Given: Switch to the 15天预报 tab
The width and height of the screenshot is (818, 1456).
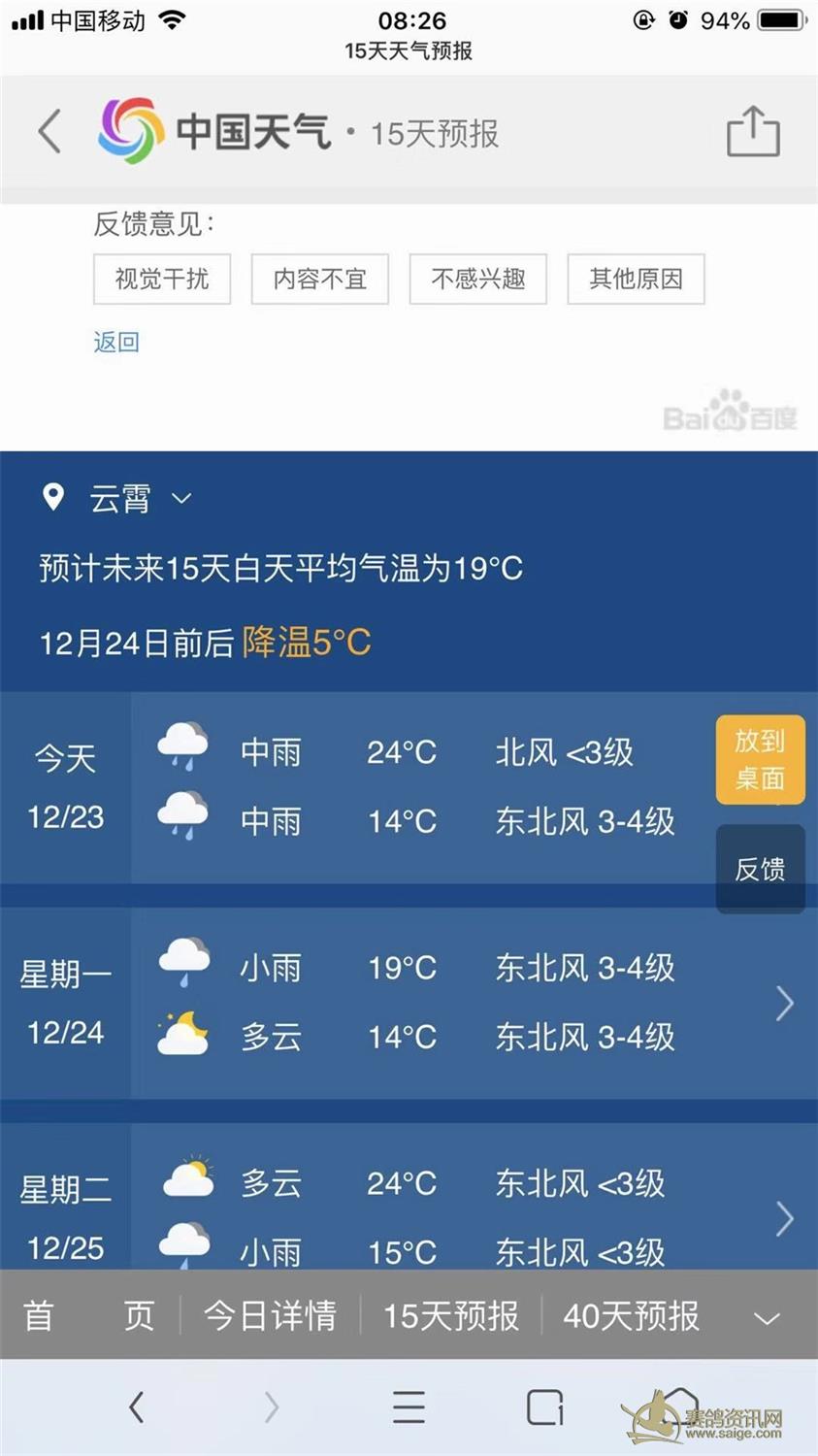Looking at the screenshot, I should 451,1316.
